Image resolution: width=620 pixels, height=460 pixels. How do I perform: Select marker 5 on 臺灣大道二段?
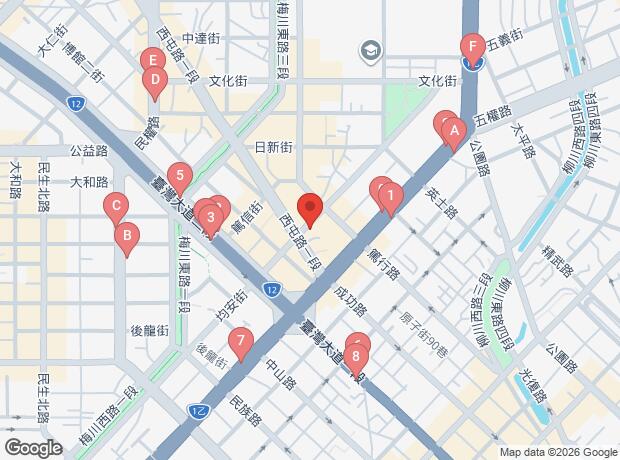tap(177, 175)
